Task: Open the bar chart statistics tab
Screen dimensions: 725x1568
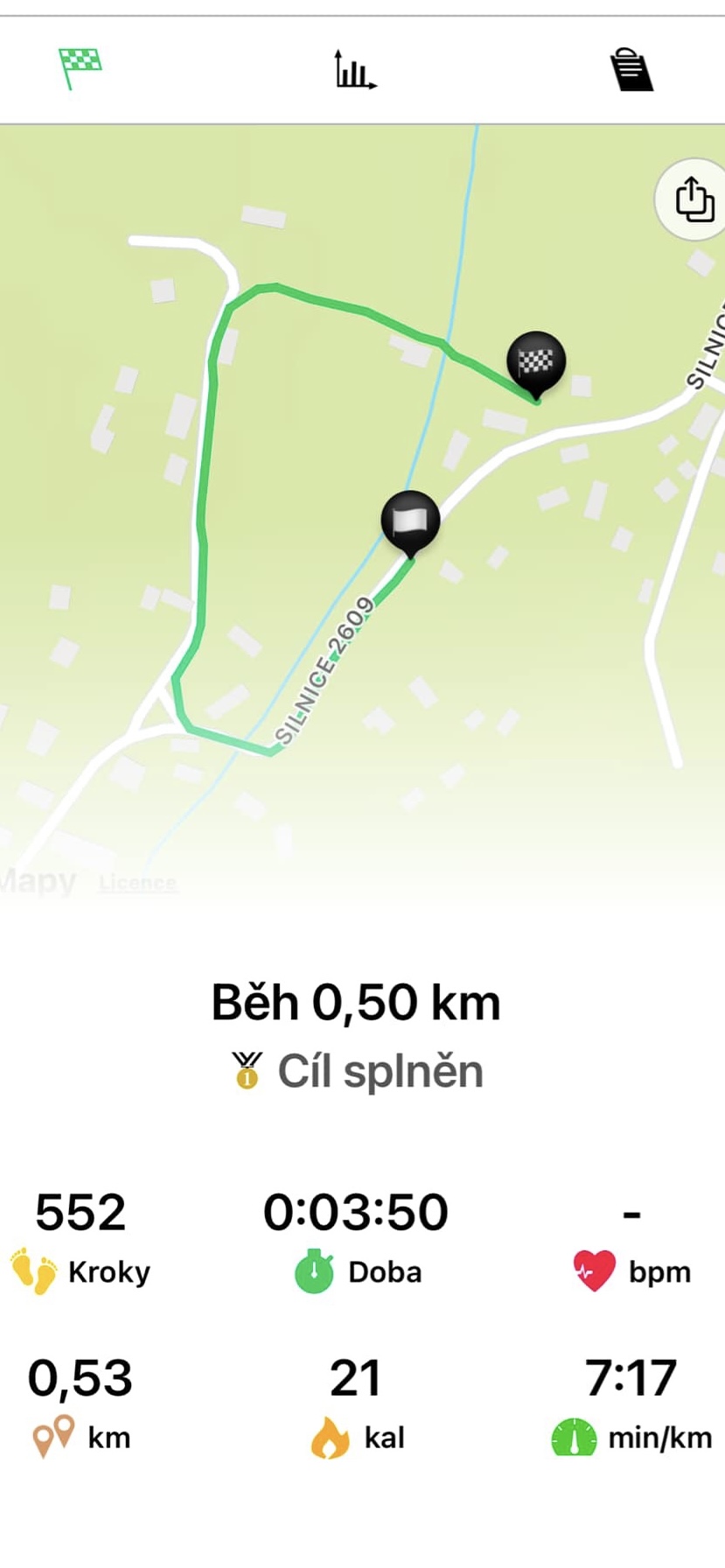Action: point(355,70)
